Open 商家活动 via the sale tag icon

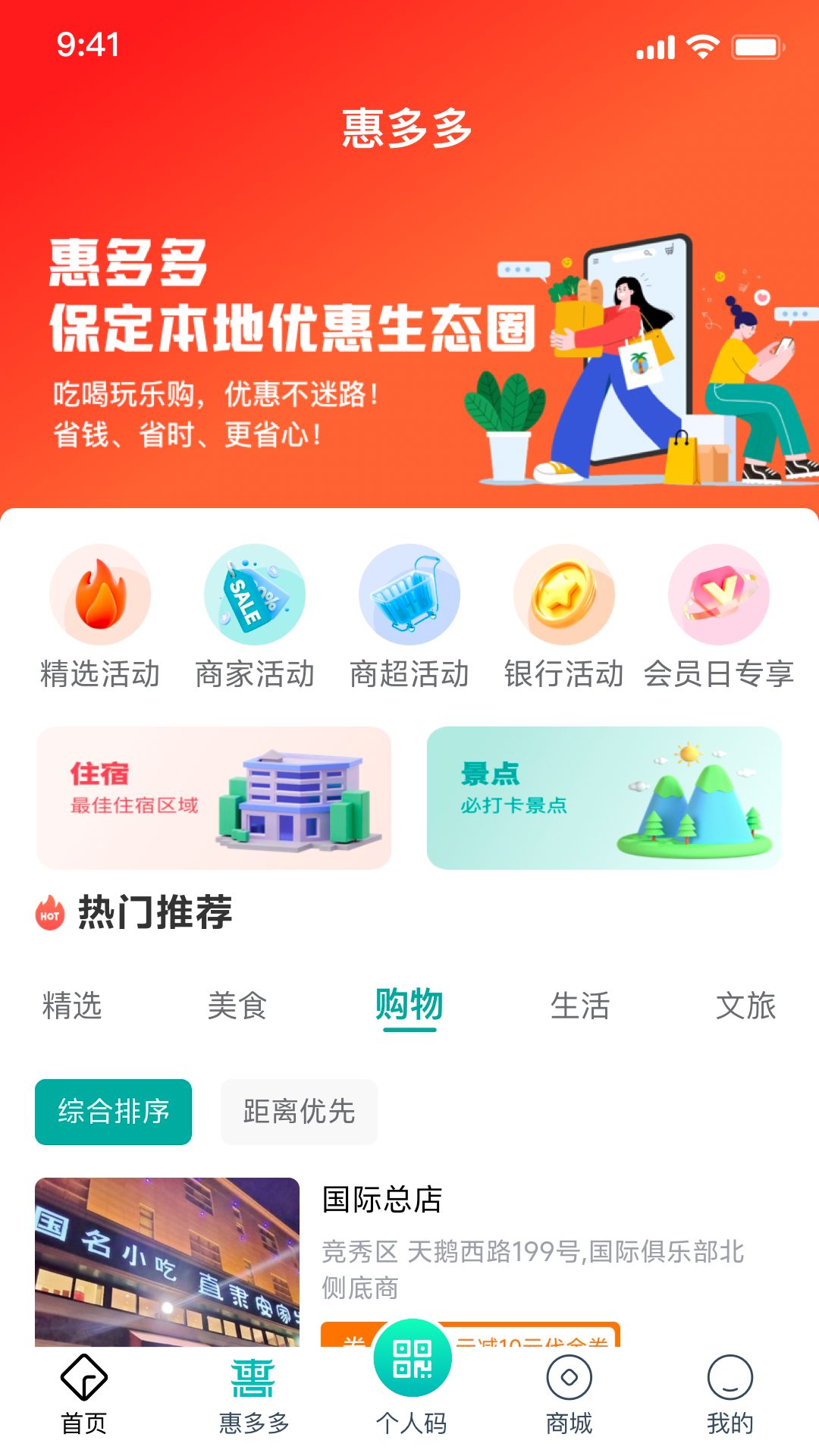click(255, 595)
